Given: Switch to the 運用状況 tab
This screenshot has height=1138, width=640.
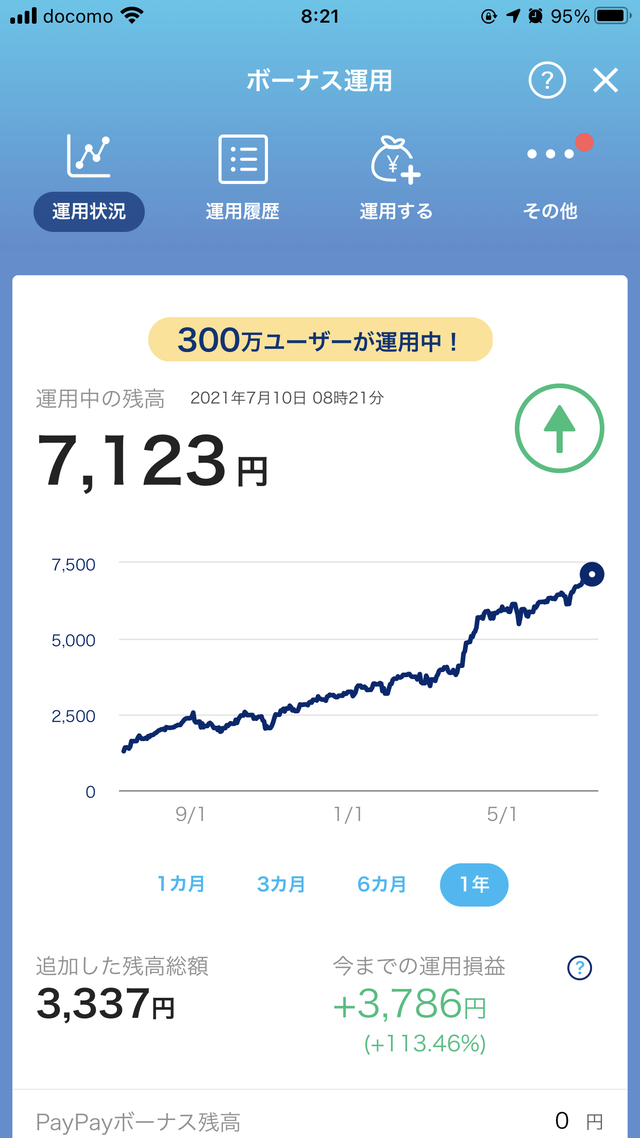Looking at the screenshot, I should pos(89,180).
